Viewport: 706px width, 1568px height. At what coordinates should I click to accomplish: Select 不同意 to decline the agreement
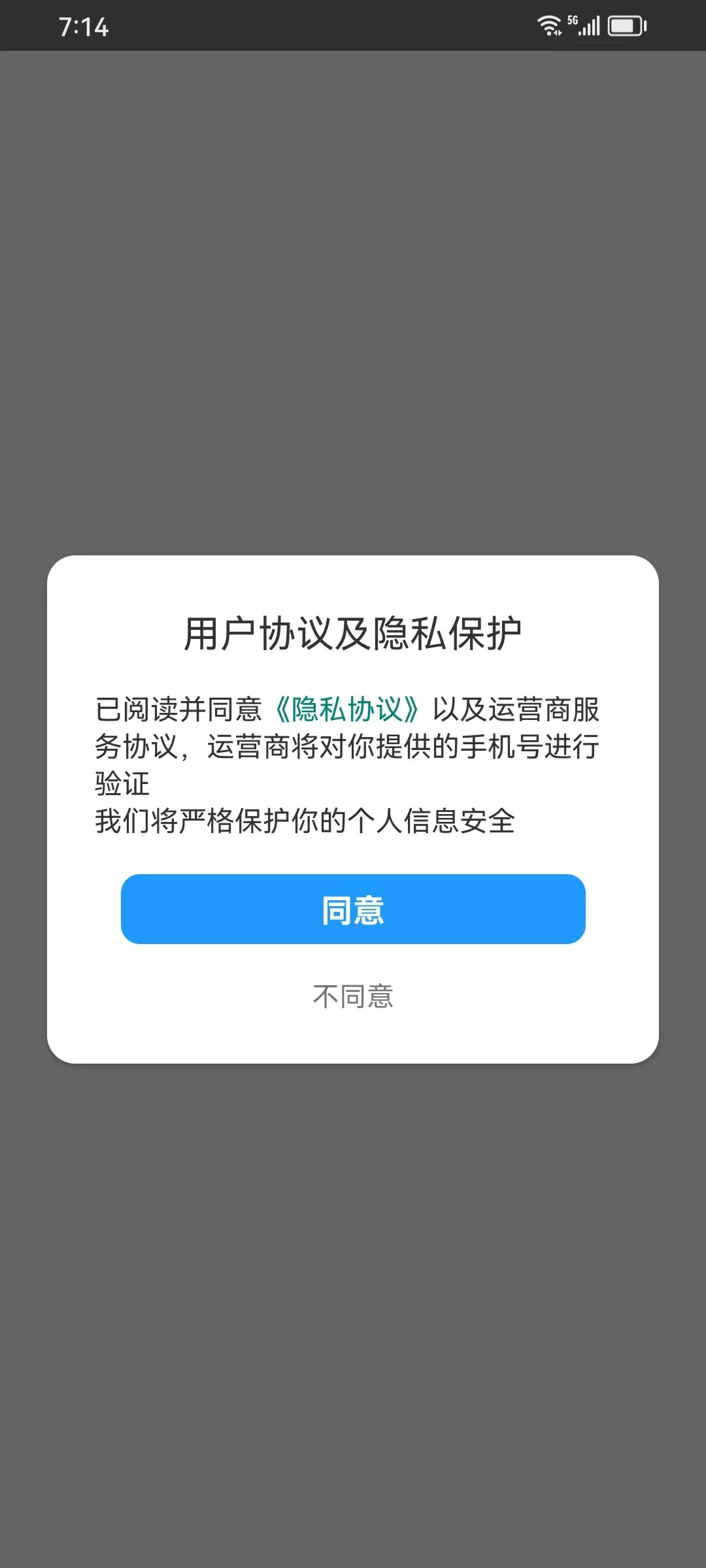(x=353, y=996)
